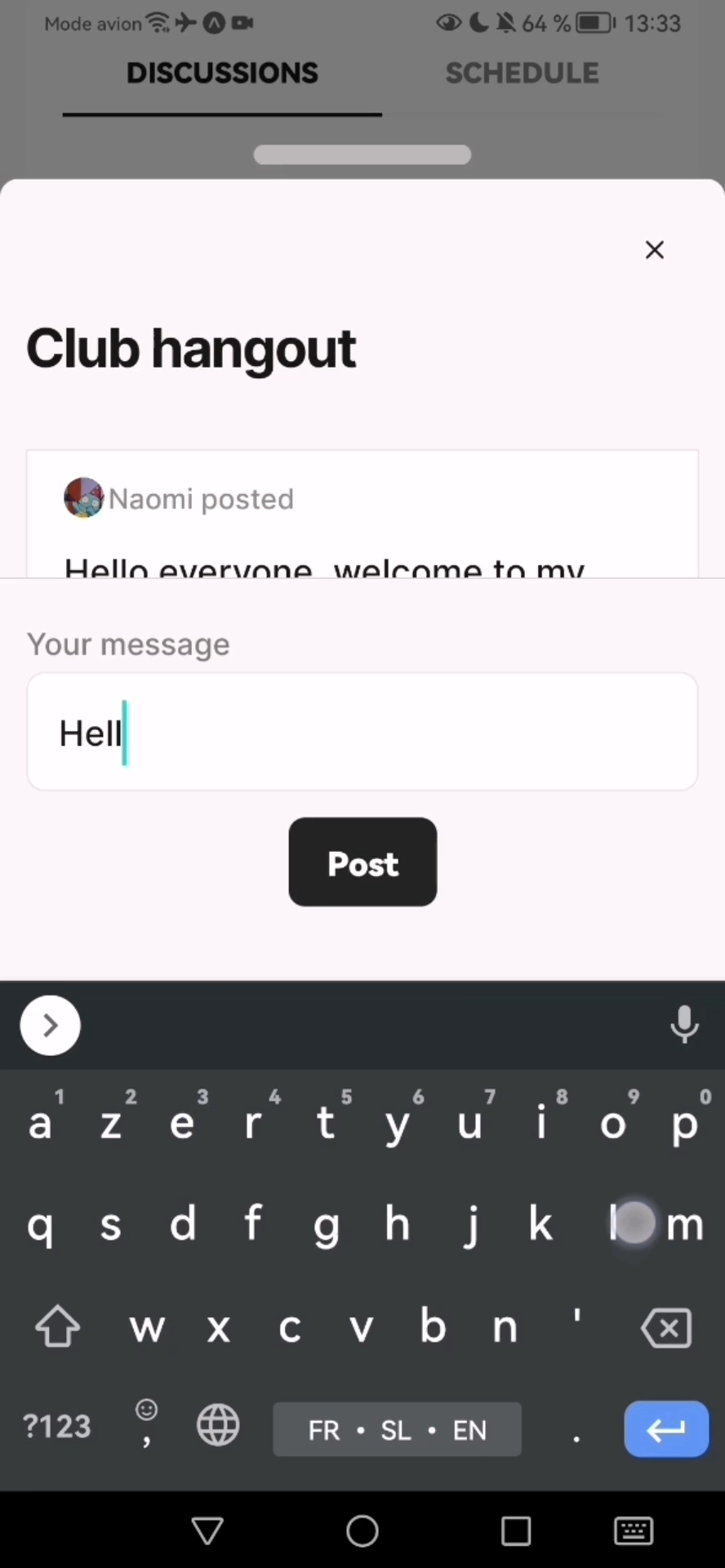Enable the shift key
Image resolution: width=725 pixels, height=1568 pixels.
click(x=57, y=1326)
